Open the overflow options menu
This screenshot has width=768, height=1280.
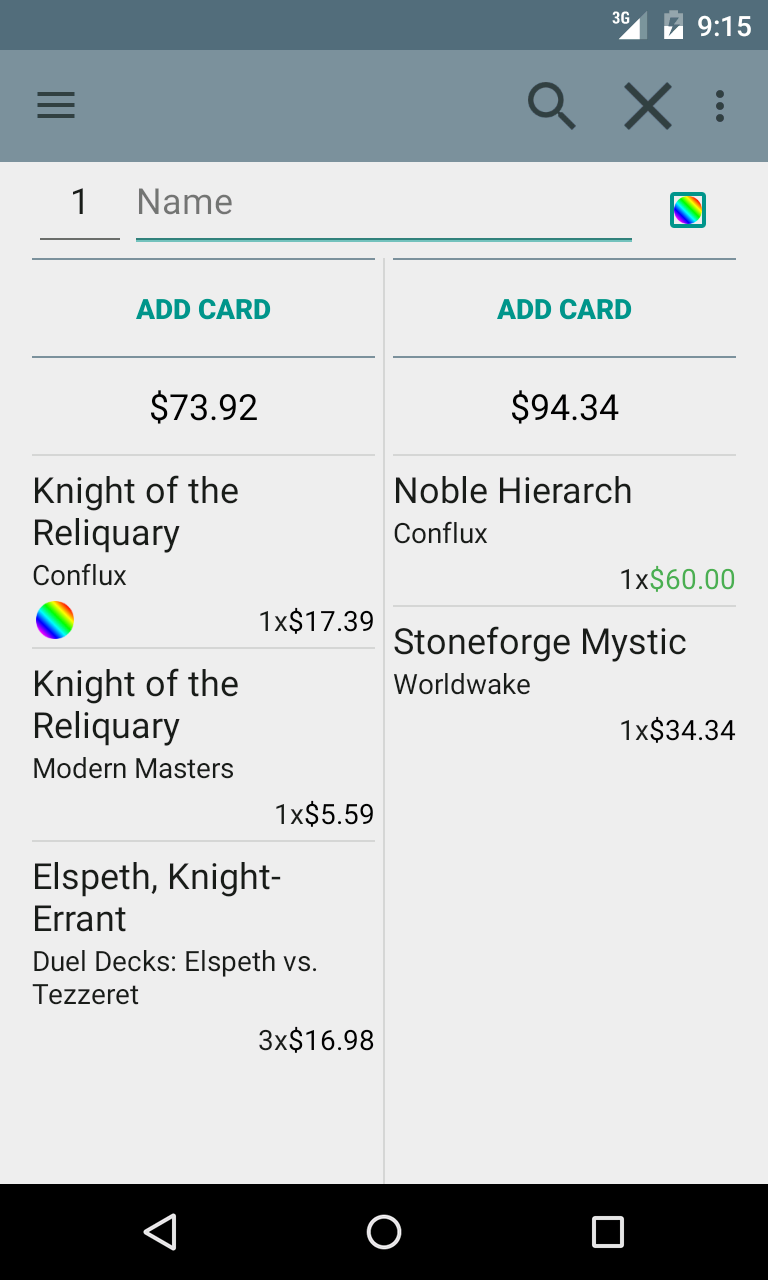(x=719, y=105)
